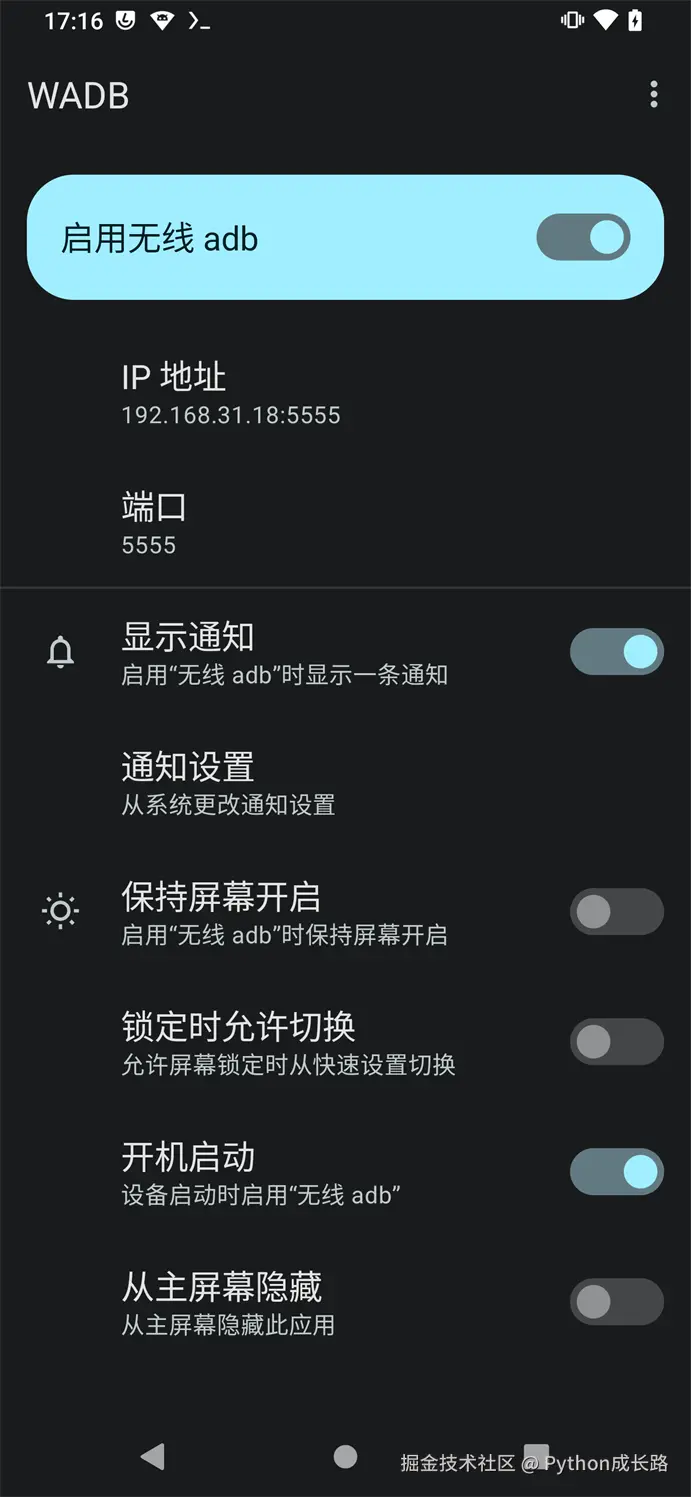Viewport: 691px width, 1497px height.
Task: Open the overflow menu in WADB
Action: 653,95
